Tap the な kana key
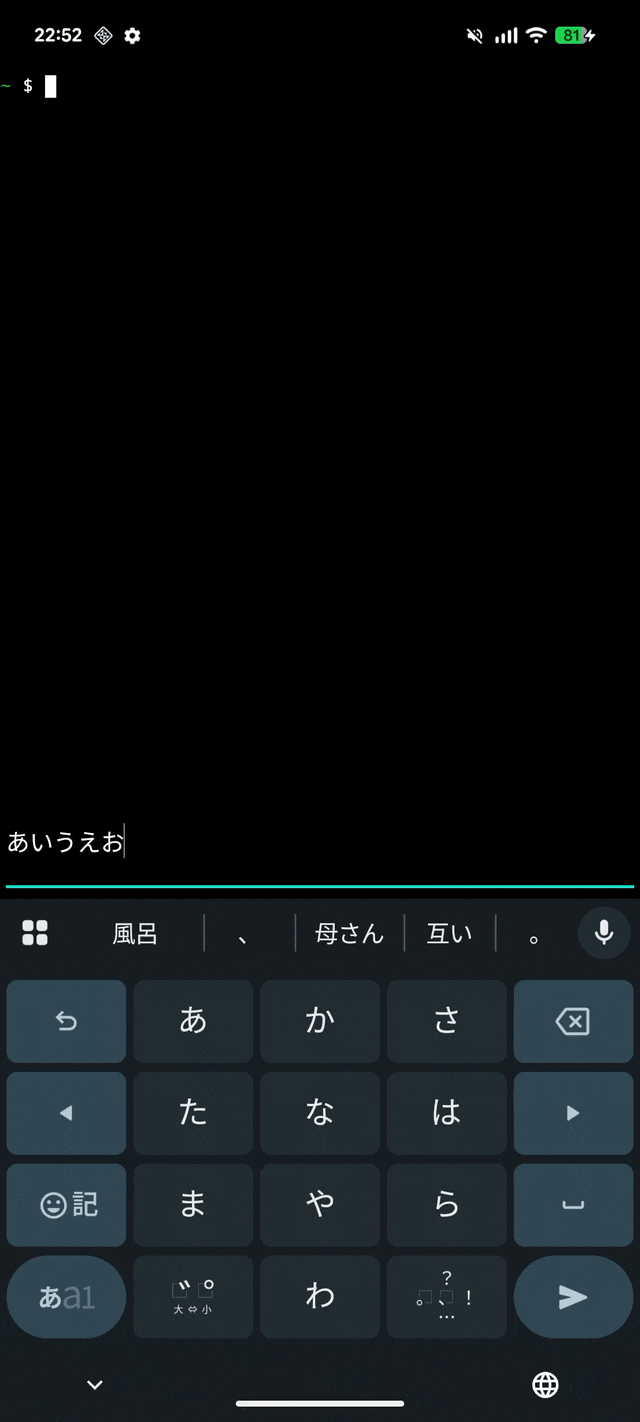The image size is (640, 1422). [x=320, y=1113]
